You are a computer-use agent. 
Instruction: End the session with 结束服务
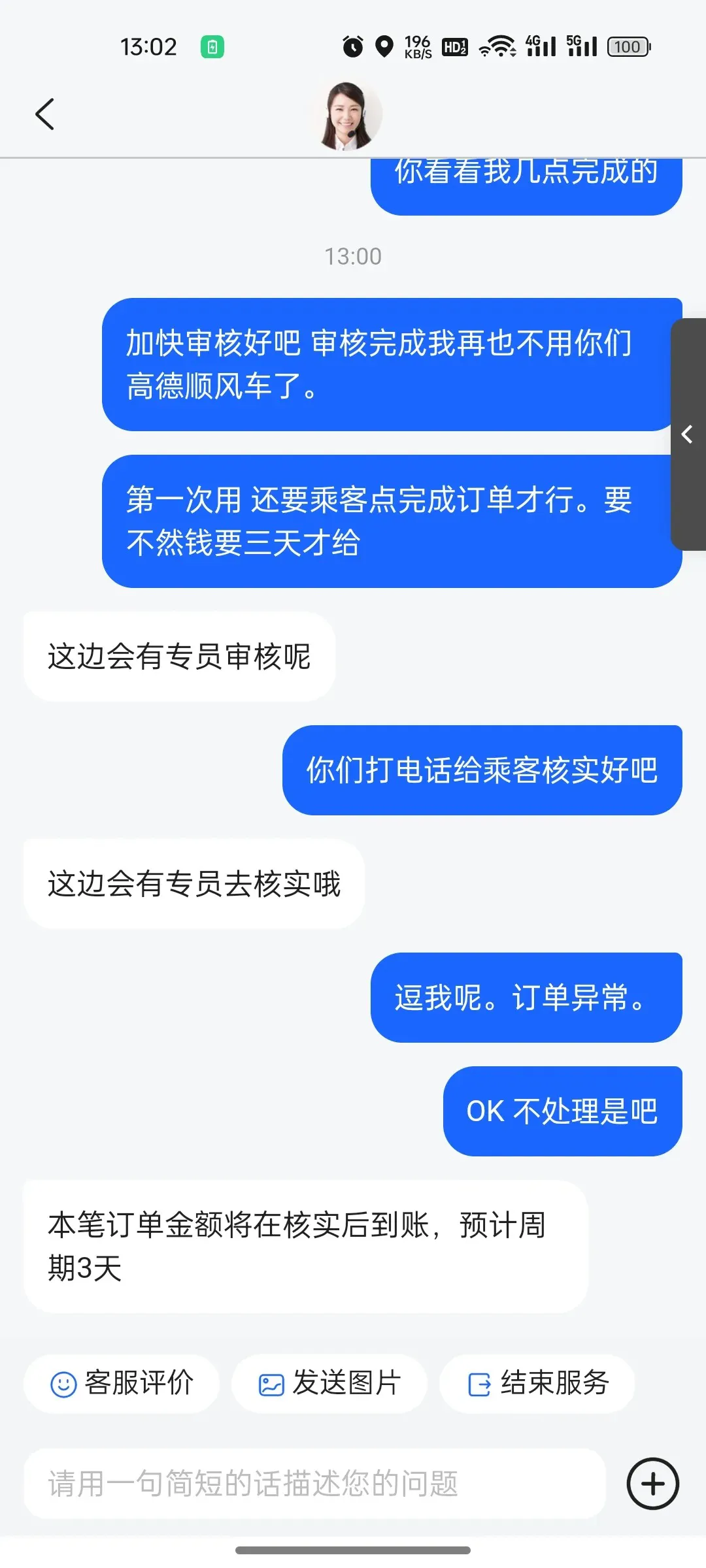coord(537,1383)
